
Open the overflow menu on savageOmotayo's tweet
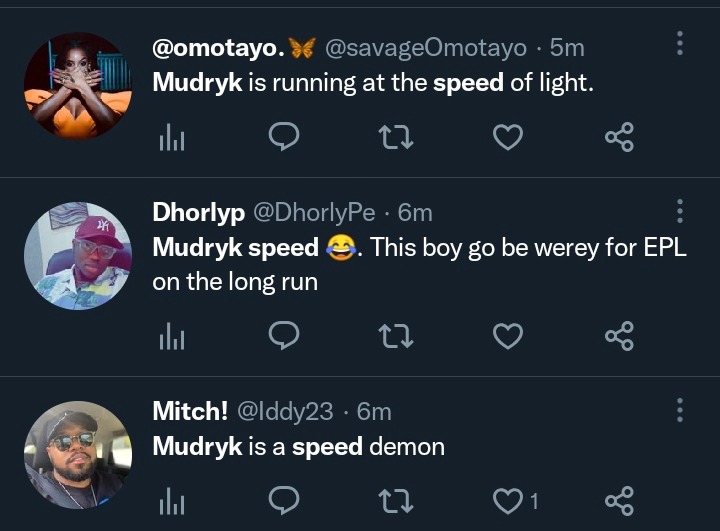680,42
